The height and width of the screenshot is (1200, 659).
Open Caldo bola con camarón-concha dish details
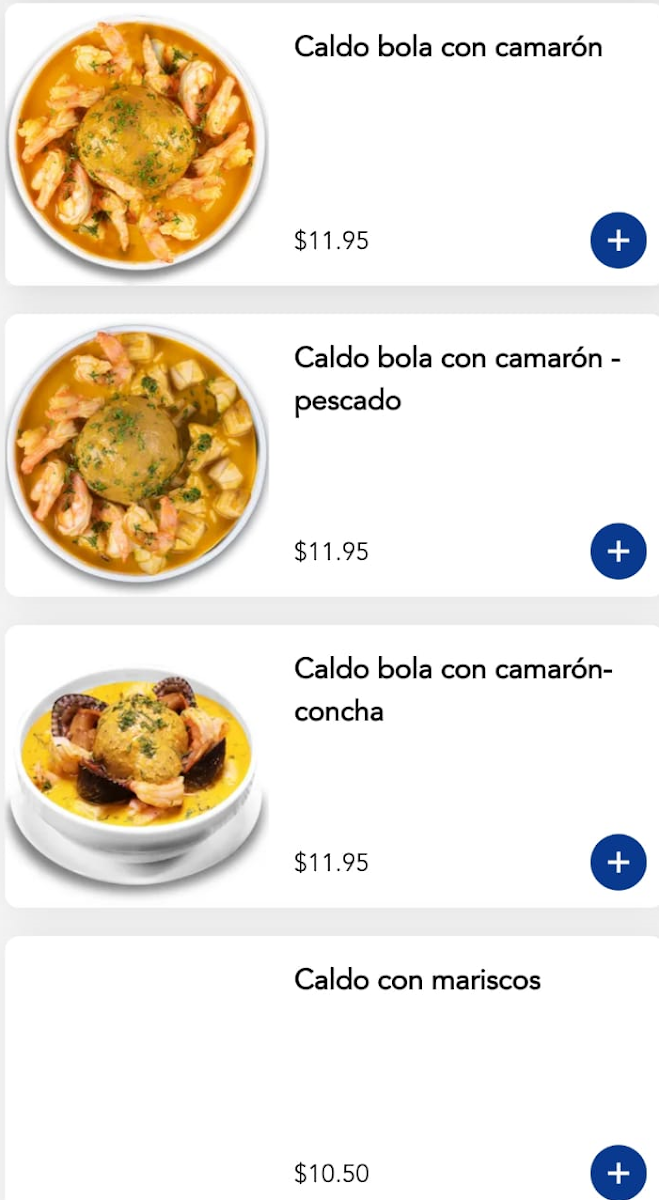pyautogui.click(x=452, y=690)
